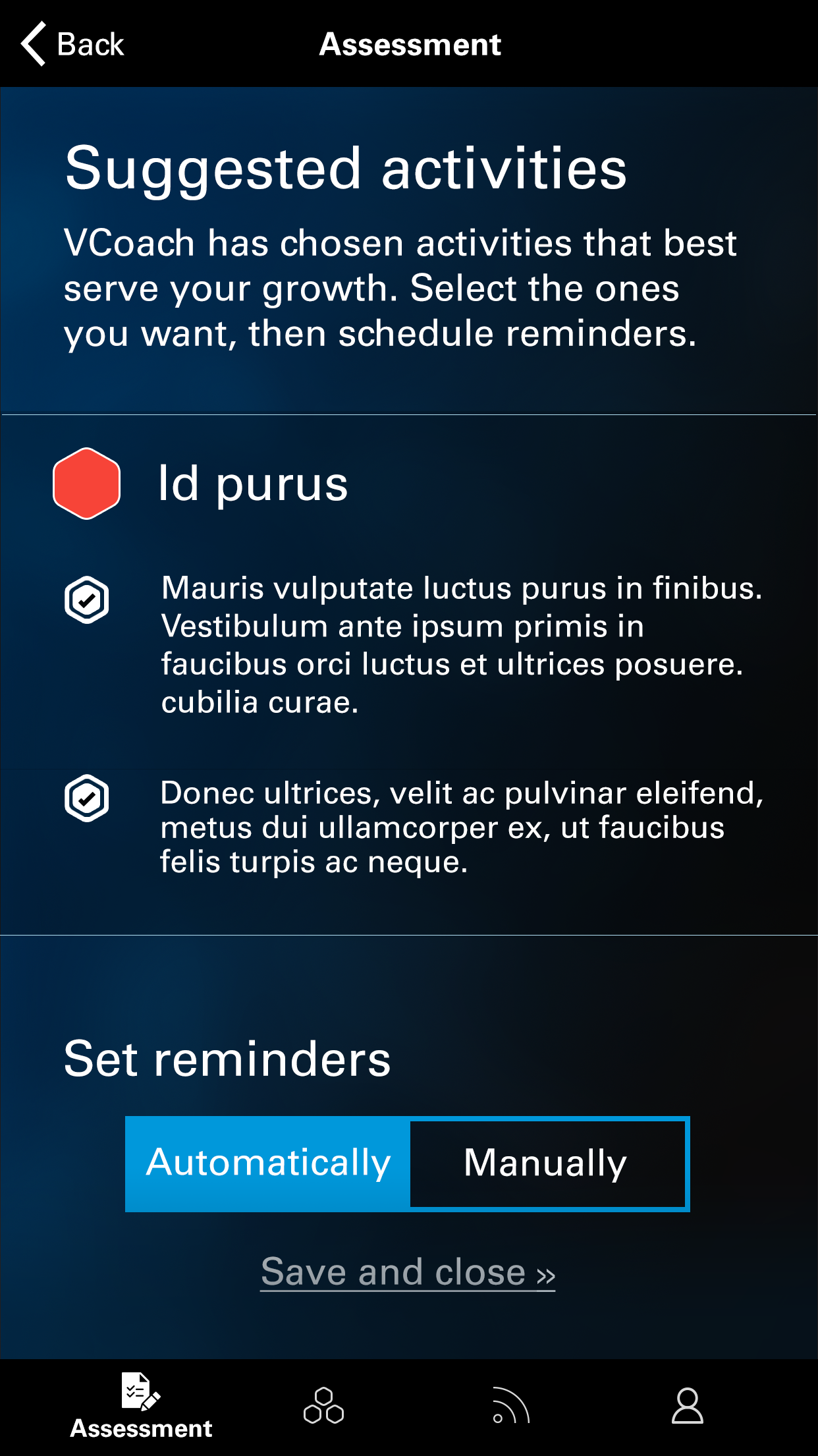Open the hexagon cluster tab
The width and height of the screenshot is (818, 1456).
323,1406
